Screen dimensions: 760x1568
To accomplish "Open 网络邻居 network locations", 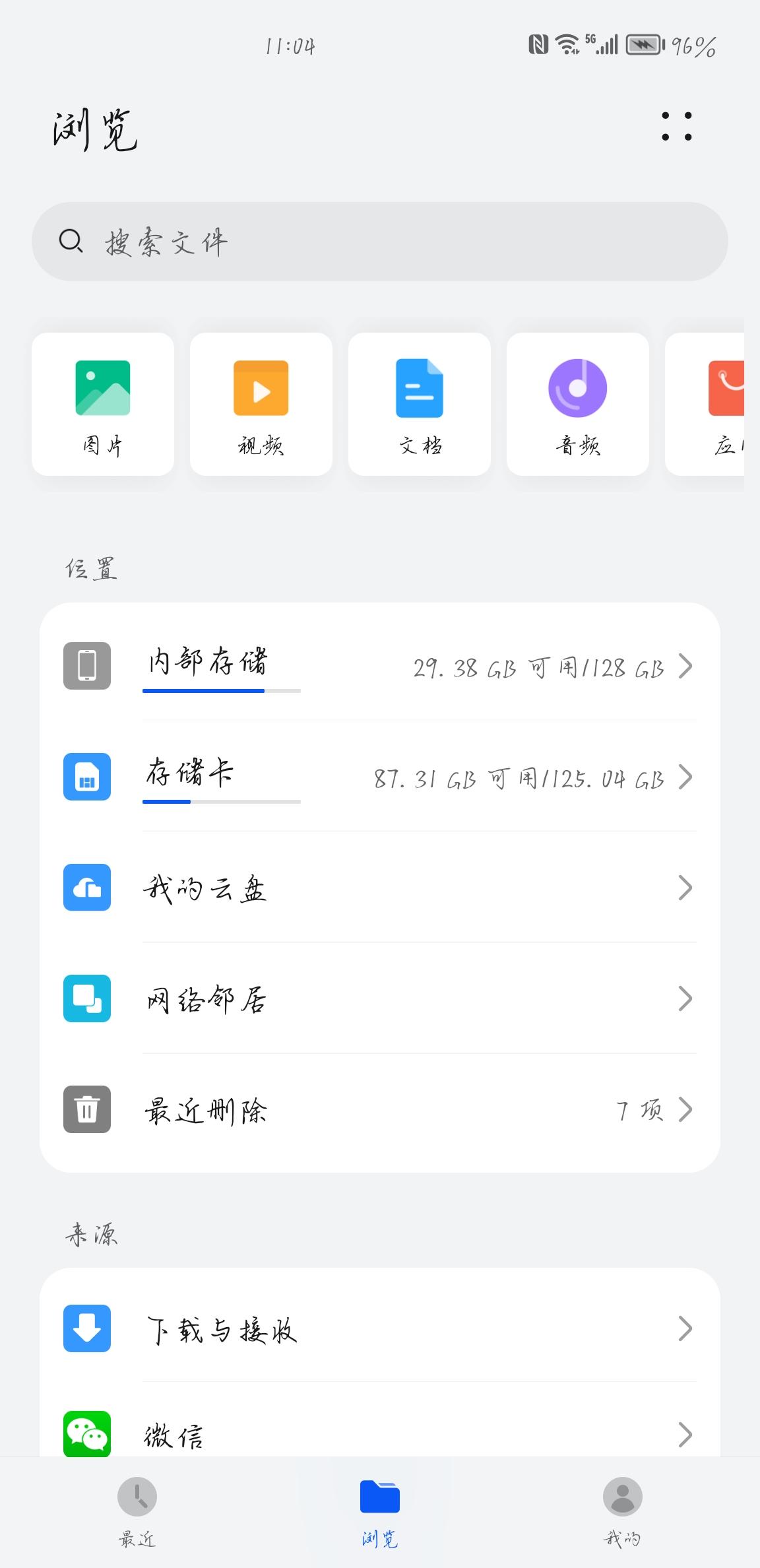I will point(379,998).
